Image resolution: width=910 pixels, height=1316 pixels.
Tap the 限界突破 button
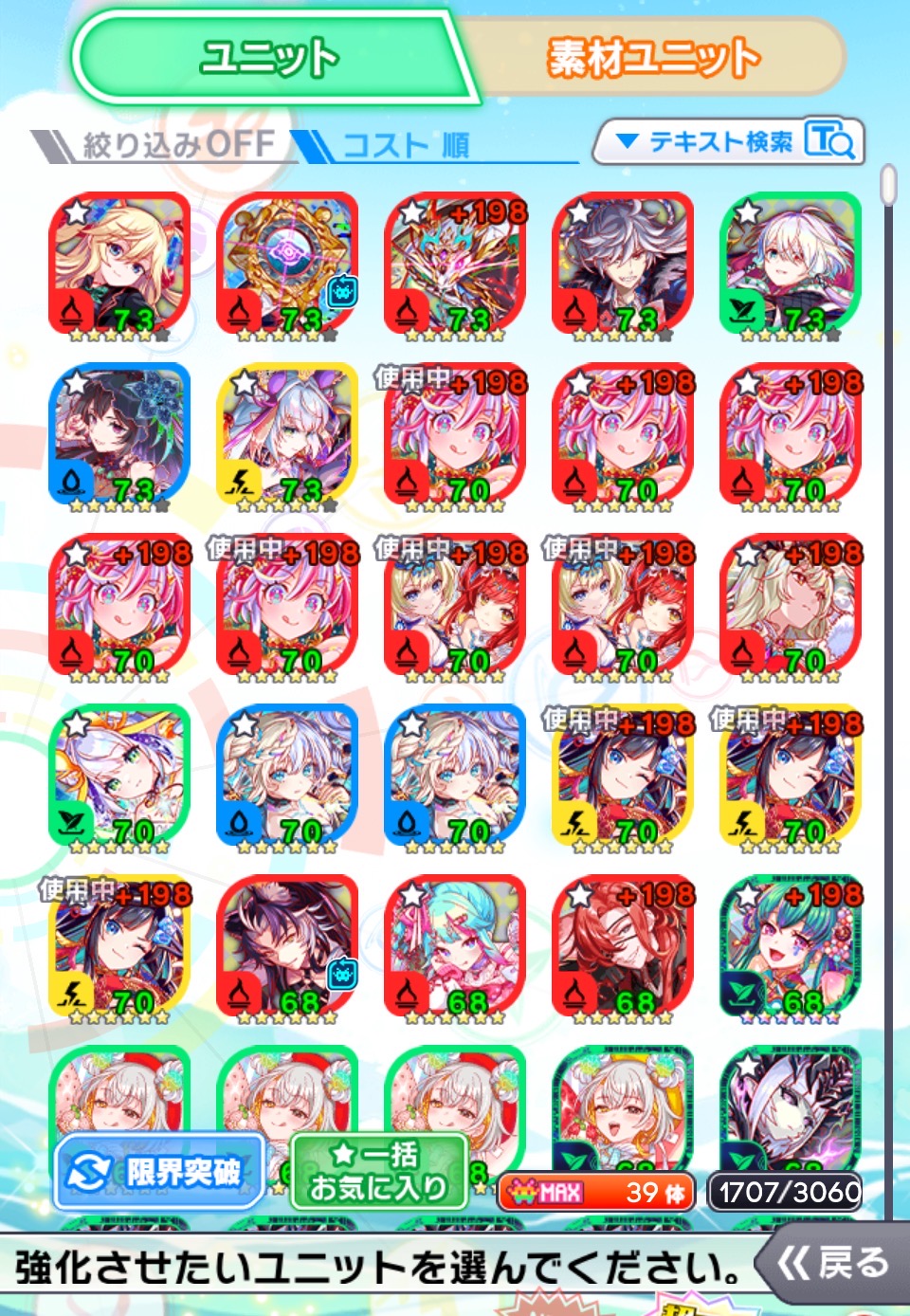(x=159, y=1172)
